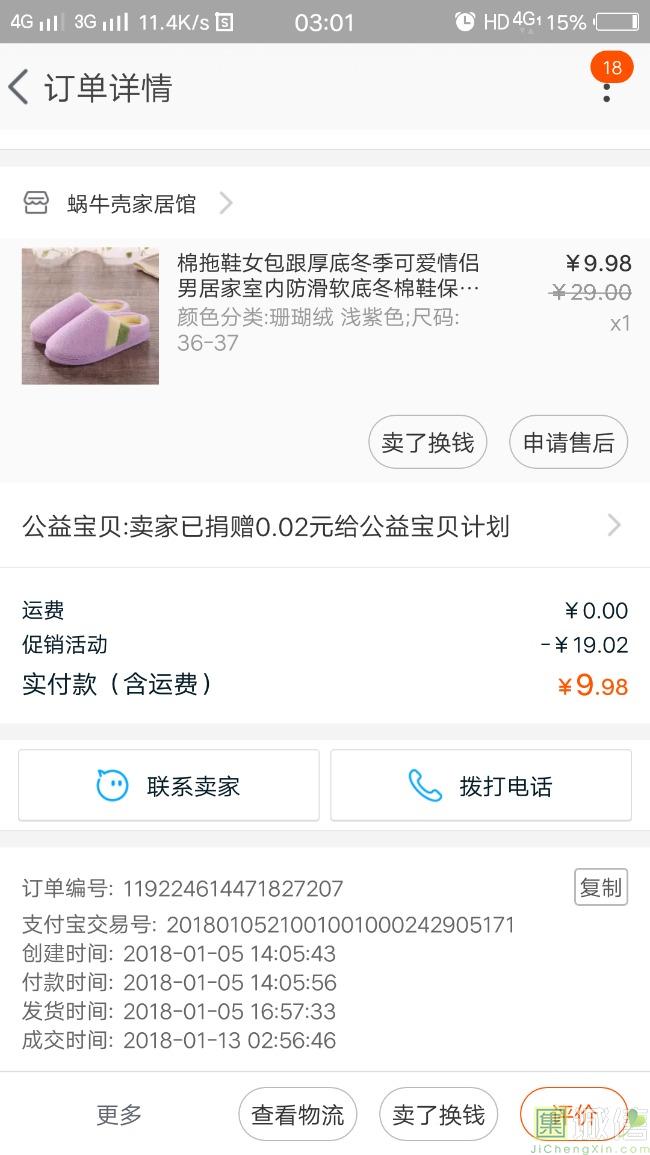Go back from the 订单详情 page

pyautogui.click(x=20, y=87)
